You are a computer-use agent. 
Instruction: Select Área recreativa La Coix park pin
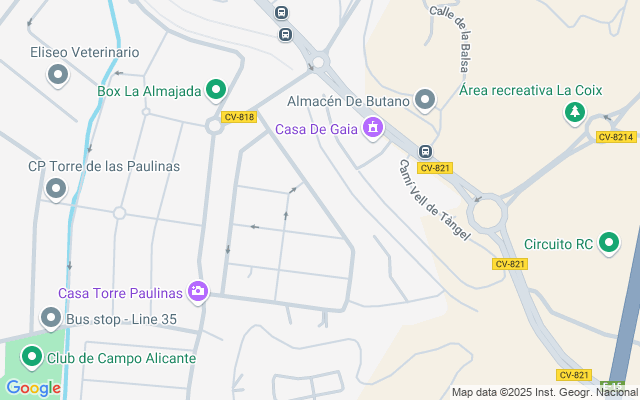[574, 112]
